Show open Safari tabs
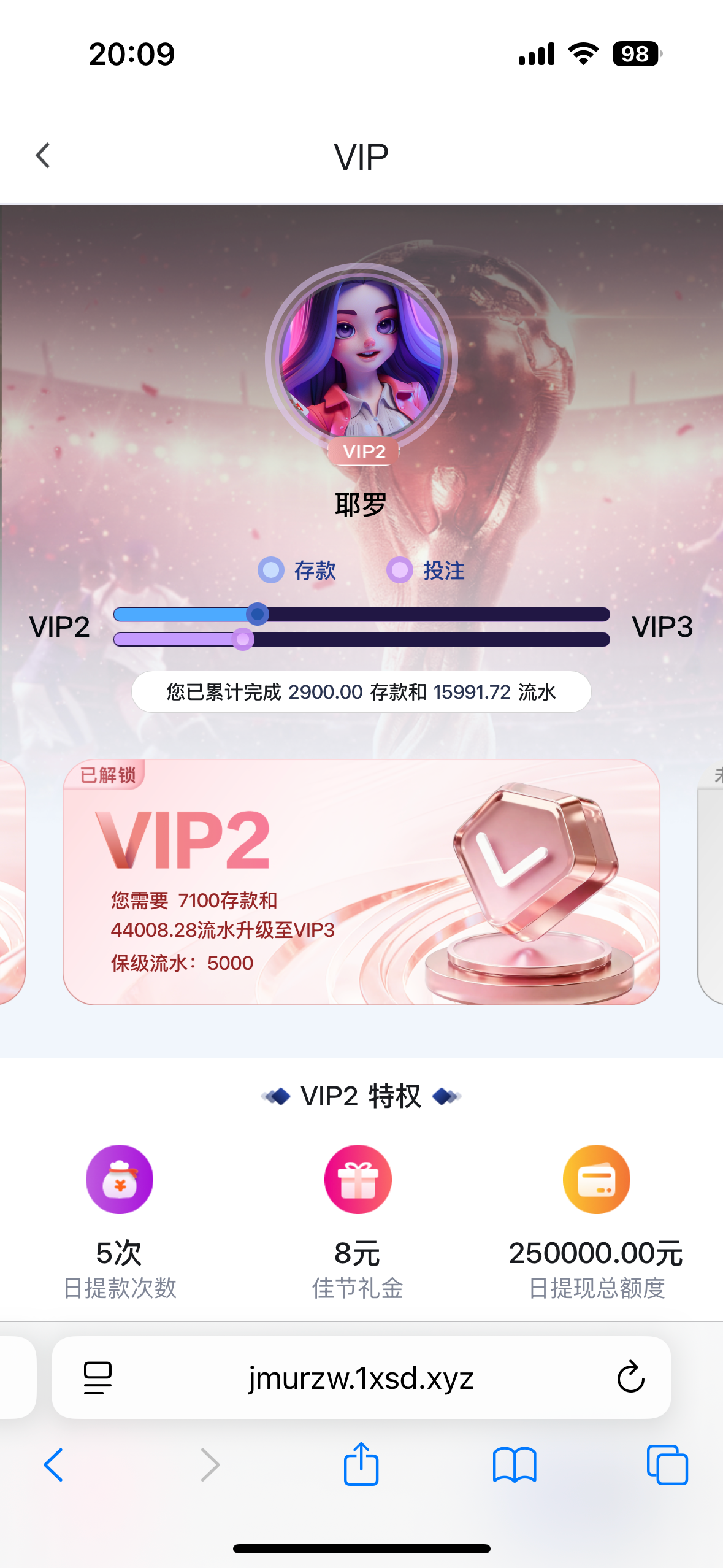The image size is (723, 1568). [667, 1465]
